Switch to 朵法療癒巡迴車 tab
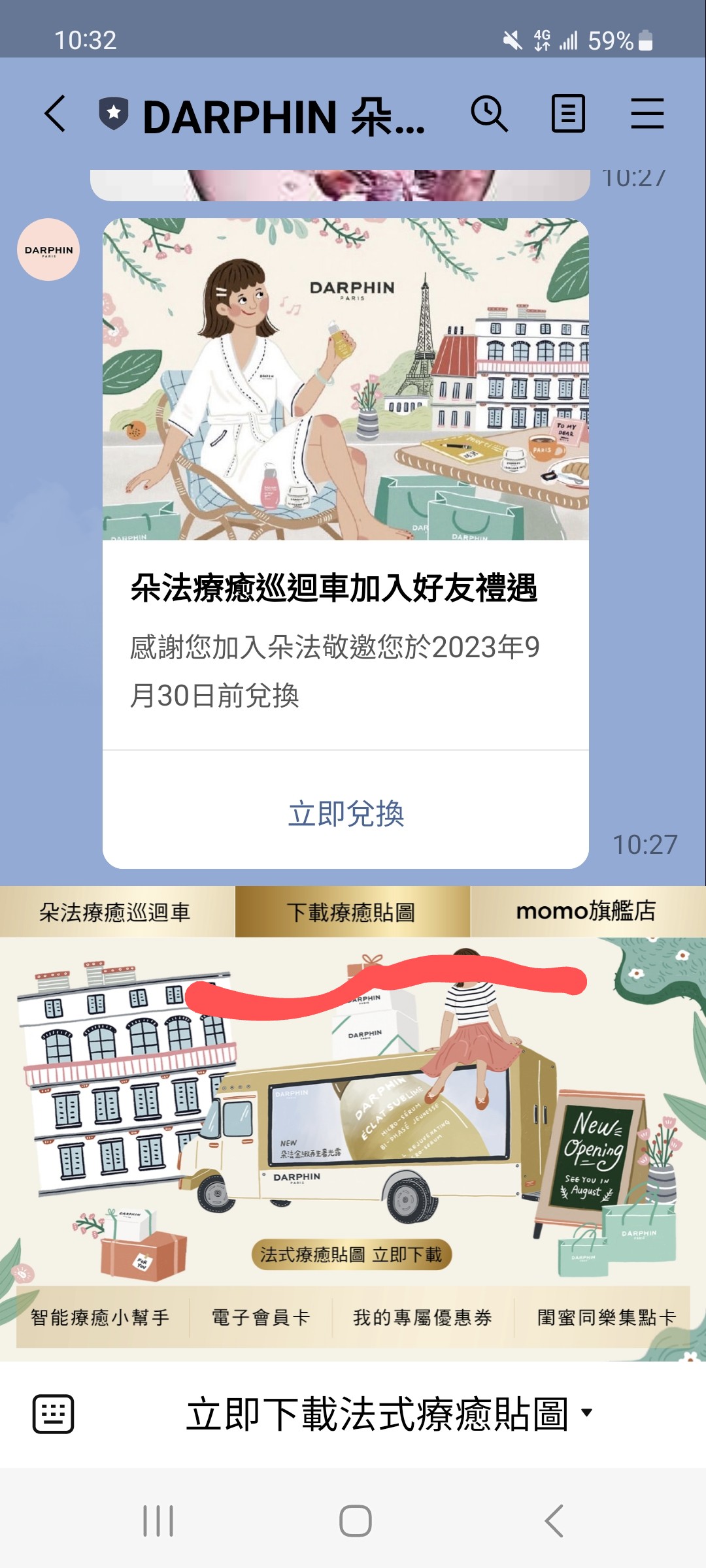Screen dimensions: 706x1568 (x=115, y=912)
